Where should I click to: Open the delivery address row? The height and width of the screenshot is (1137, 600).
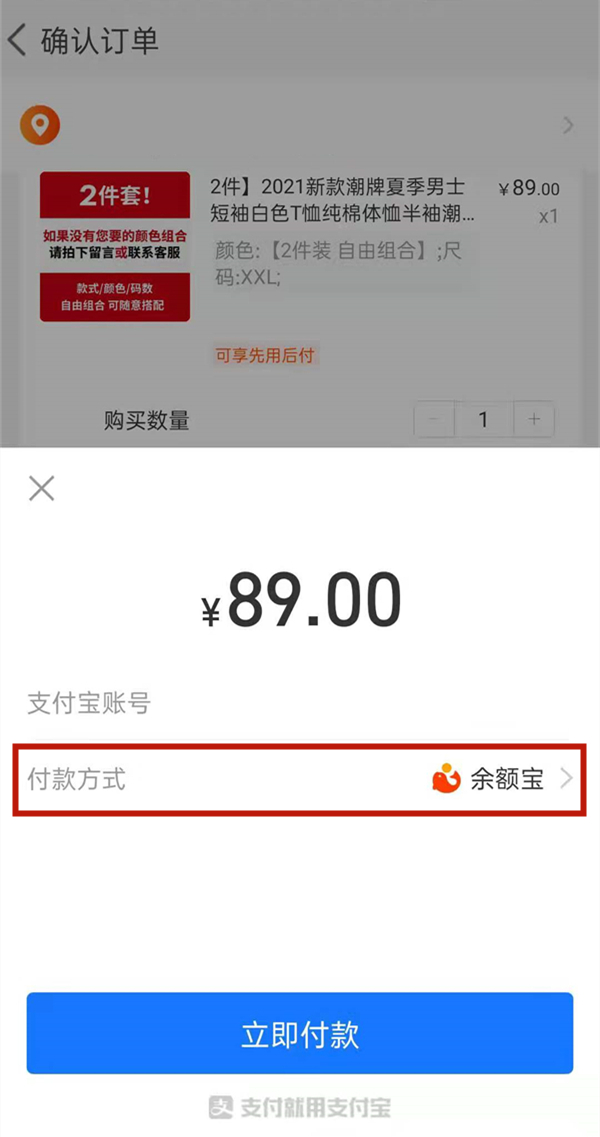tap(299, 126)
